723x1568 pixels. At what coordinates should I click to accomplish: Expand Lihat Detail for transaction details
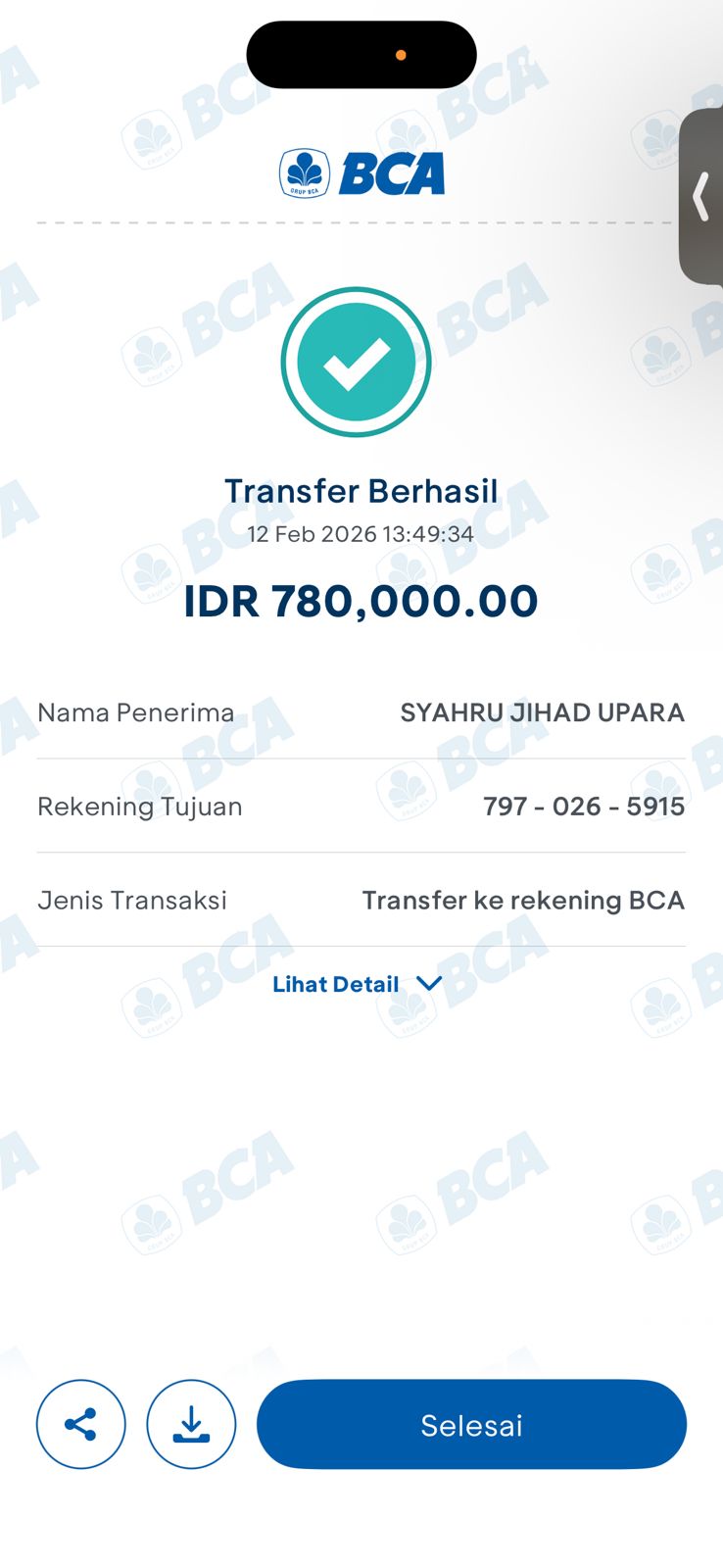358,984
